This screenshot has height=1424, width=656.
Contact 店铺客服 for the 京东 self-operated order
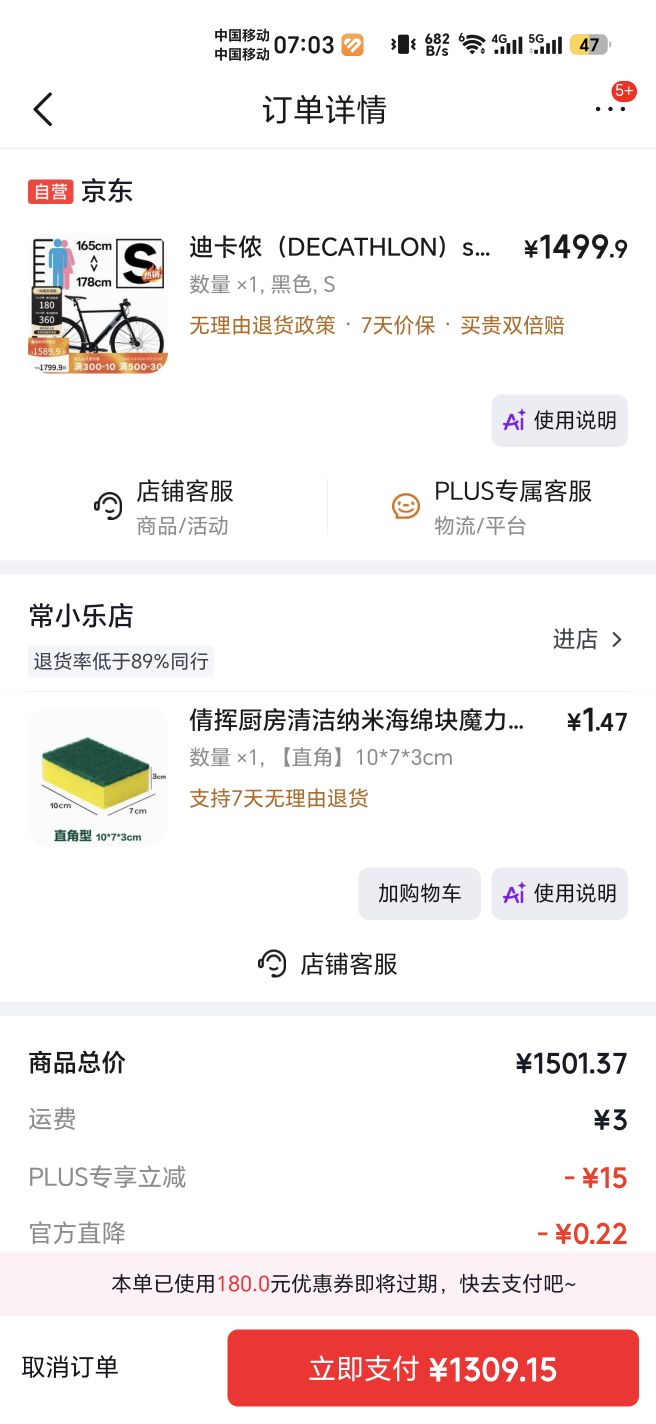click(164, 506)
